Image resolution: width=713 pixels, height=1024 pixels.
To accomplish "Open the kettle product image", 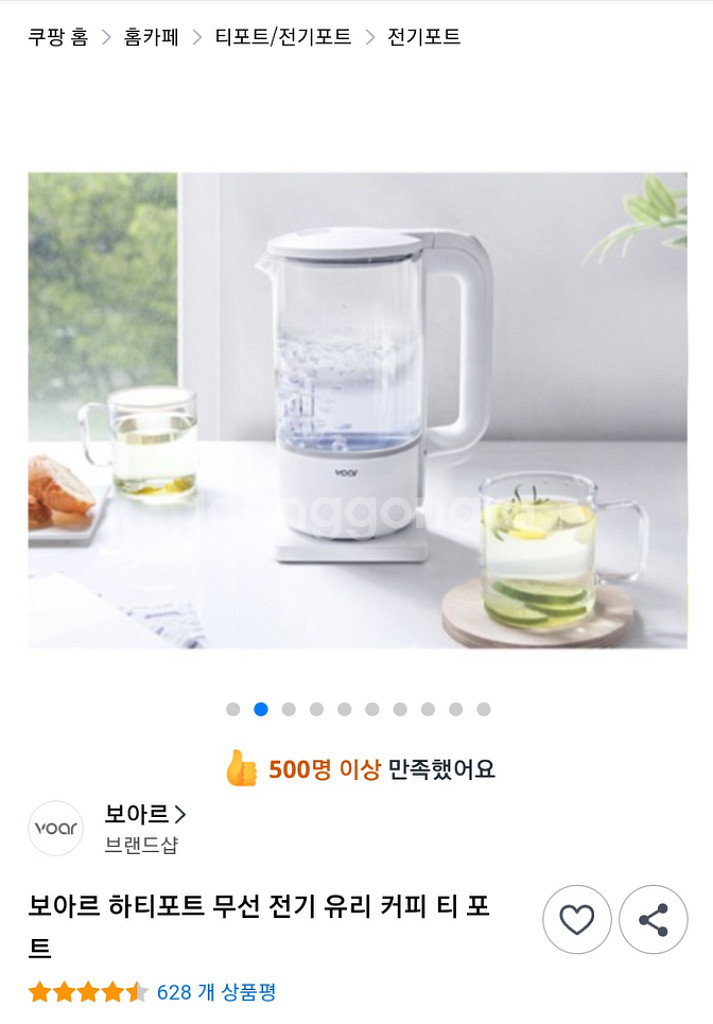I will pyautogui.click(x=357, y=410).
